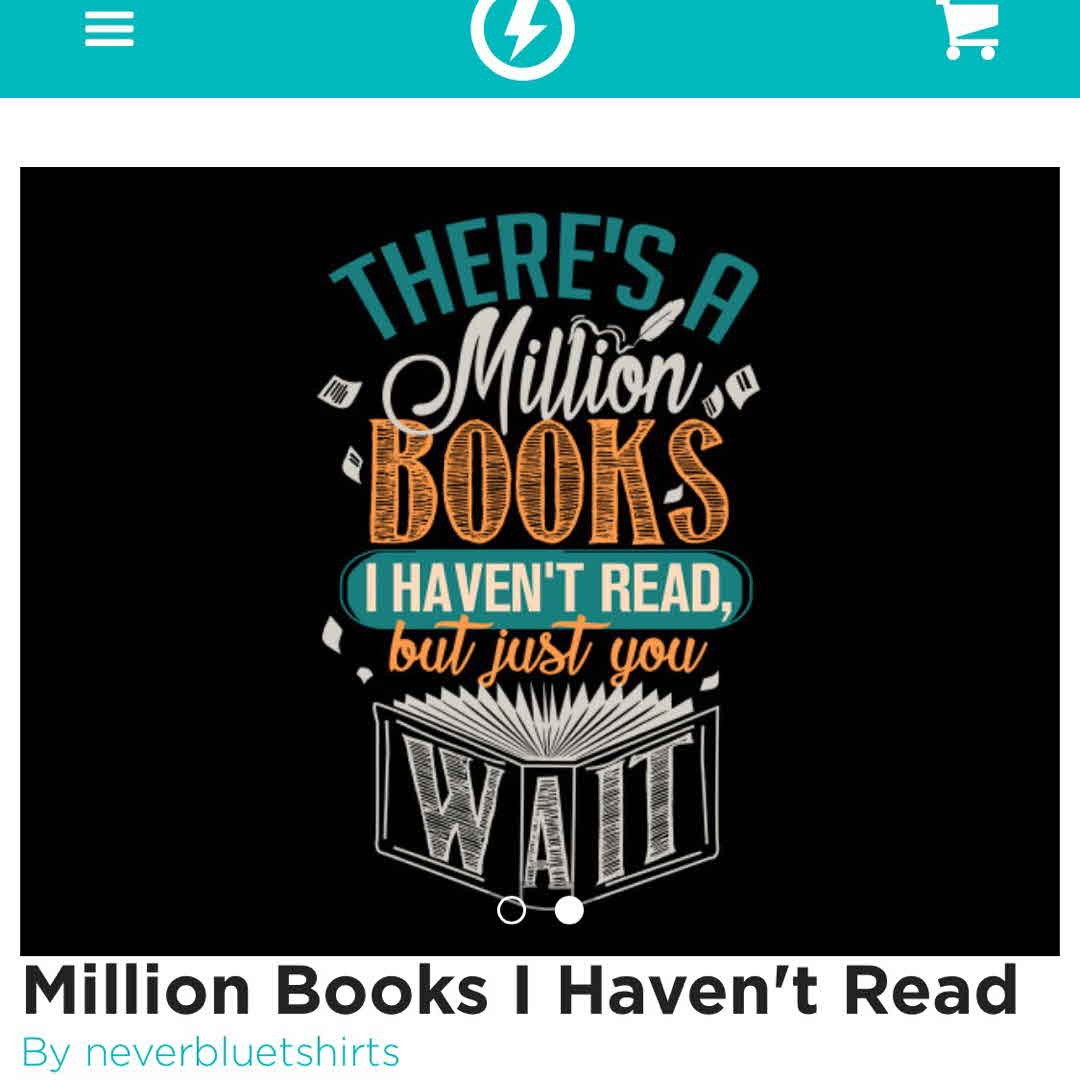Select the first image page dot
The height and width of the screenshot is (1080, 1080).
coord(511,909)
